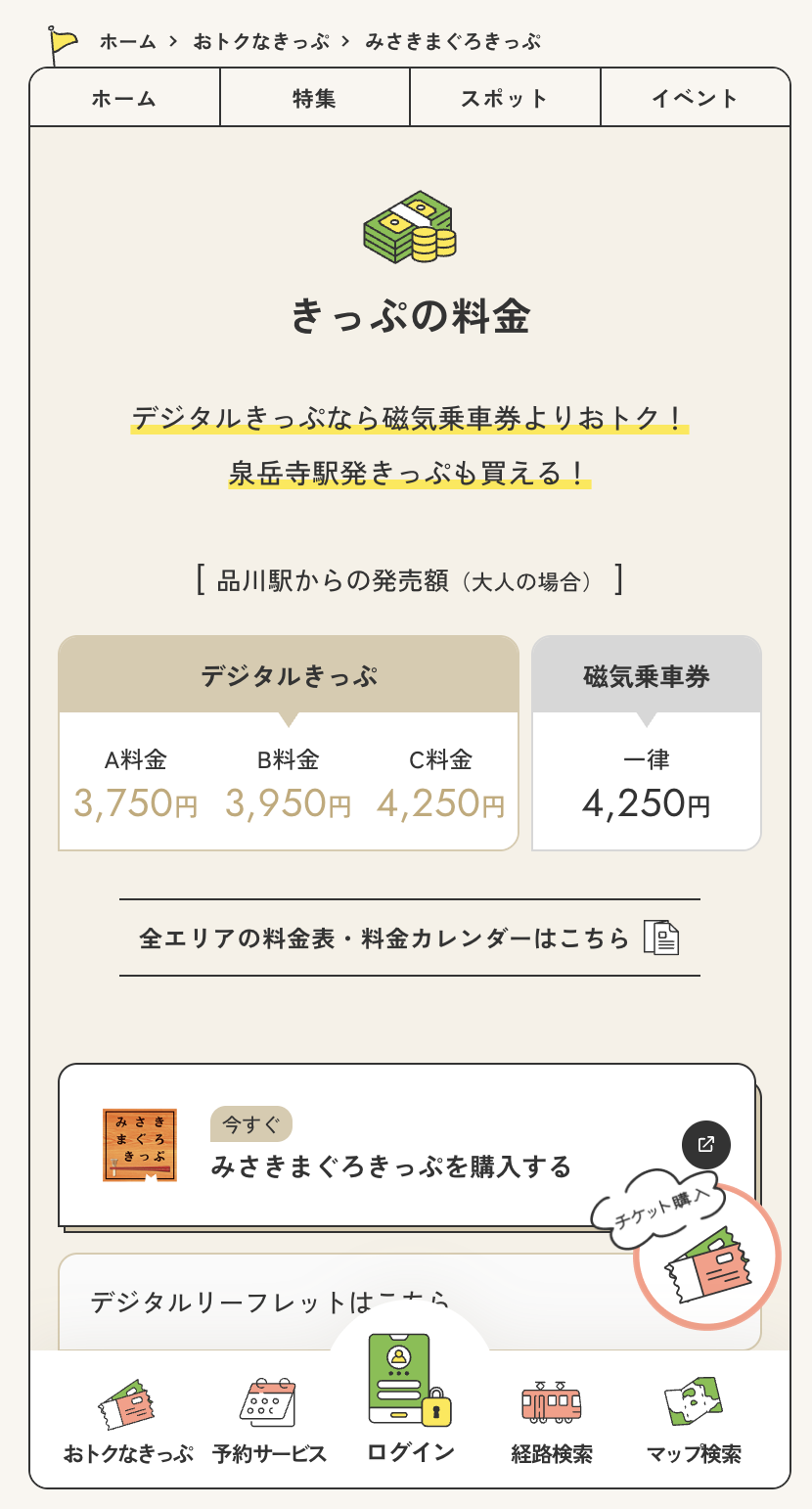Click the external link icon on the purchase card

[x=705, y=1145]
